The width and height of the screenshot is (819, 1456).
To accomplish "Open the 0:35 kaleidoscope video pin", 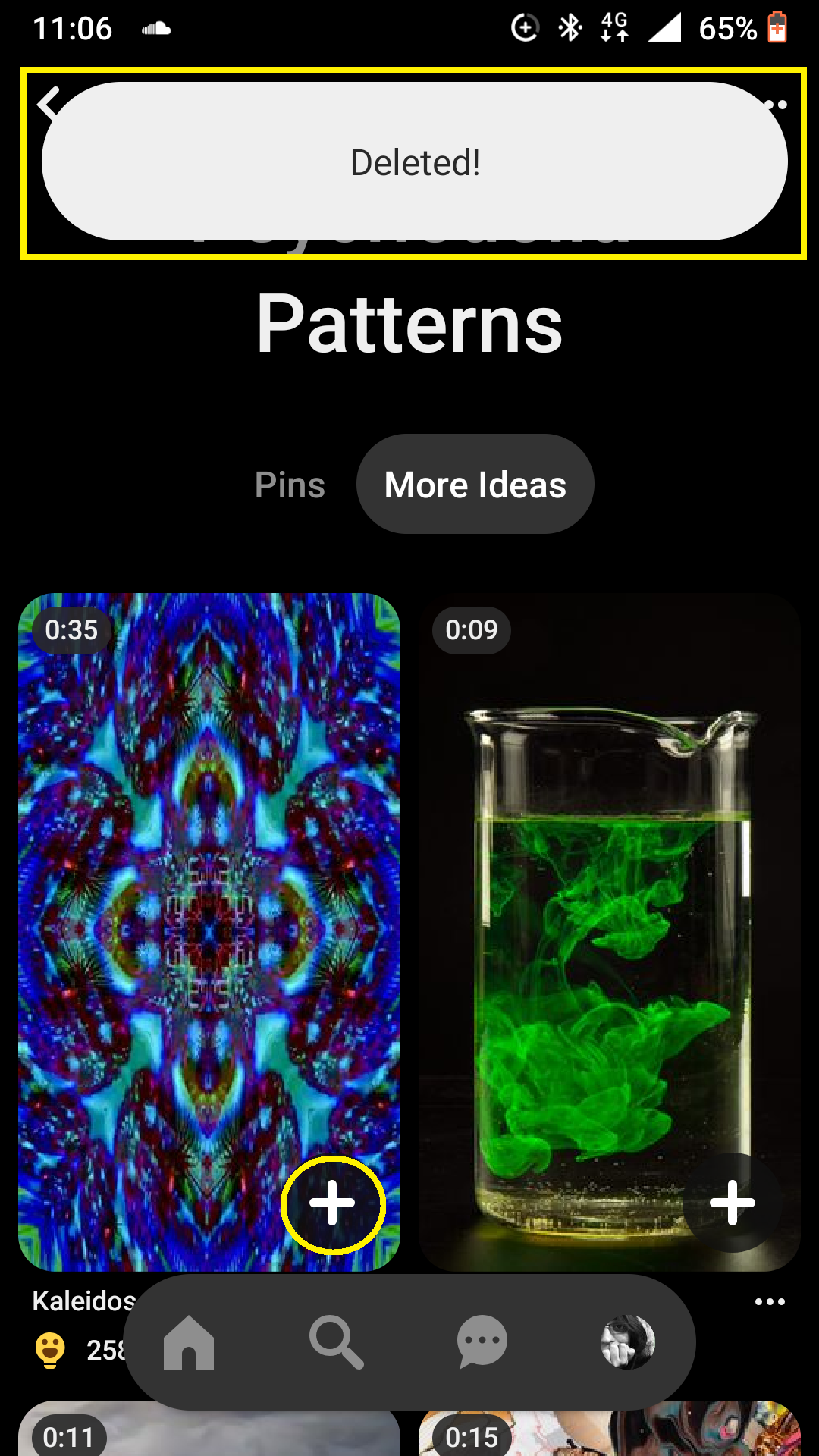I will coord(209,931).
